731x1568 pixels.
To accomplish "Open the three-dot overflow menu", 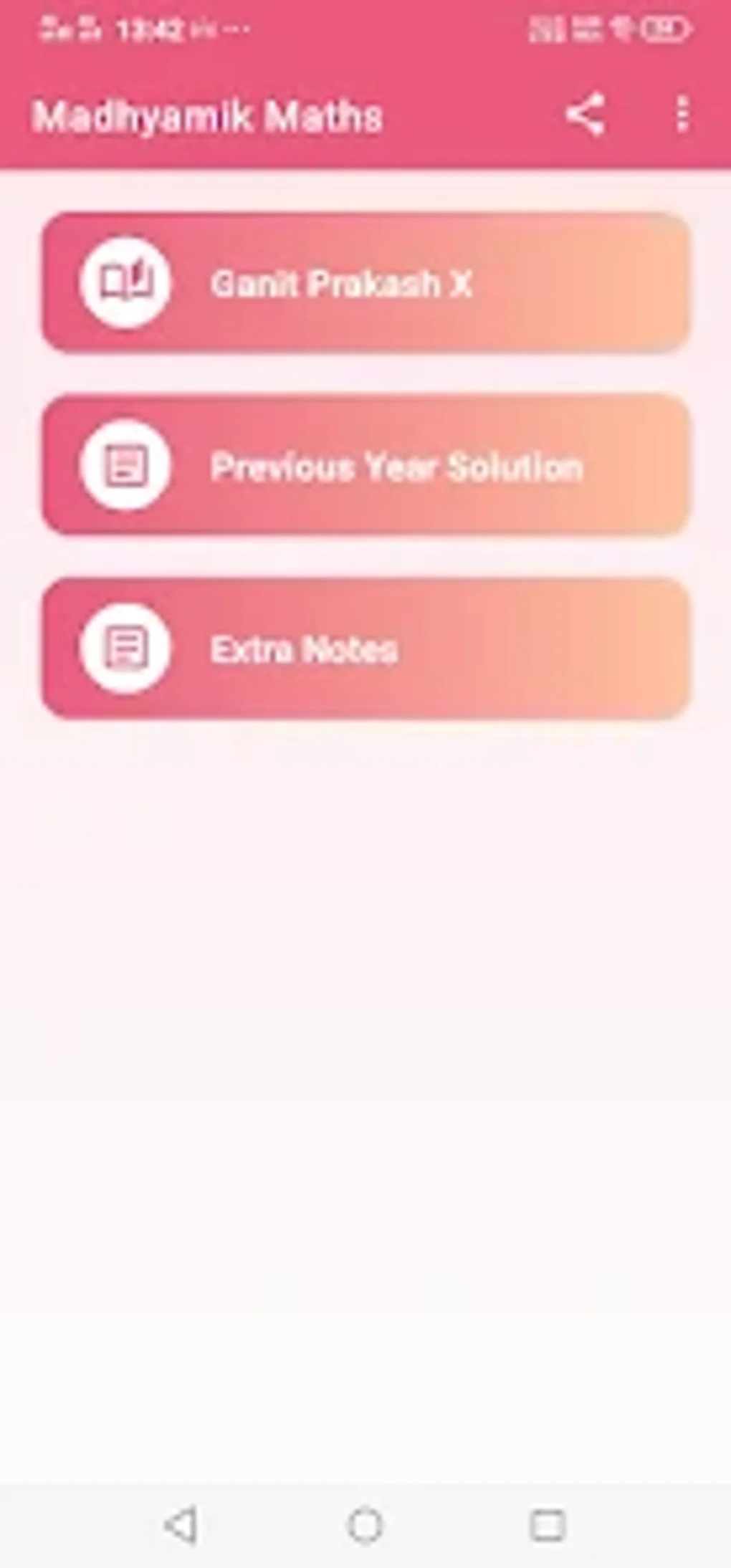I will pyautogui.click(x=682, y=115).
